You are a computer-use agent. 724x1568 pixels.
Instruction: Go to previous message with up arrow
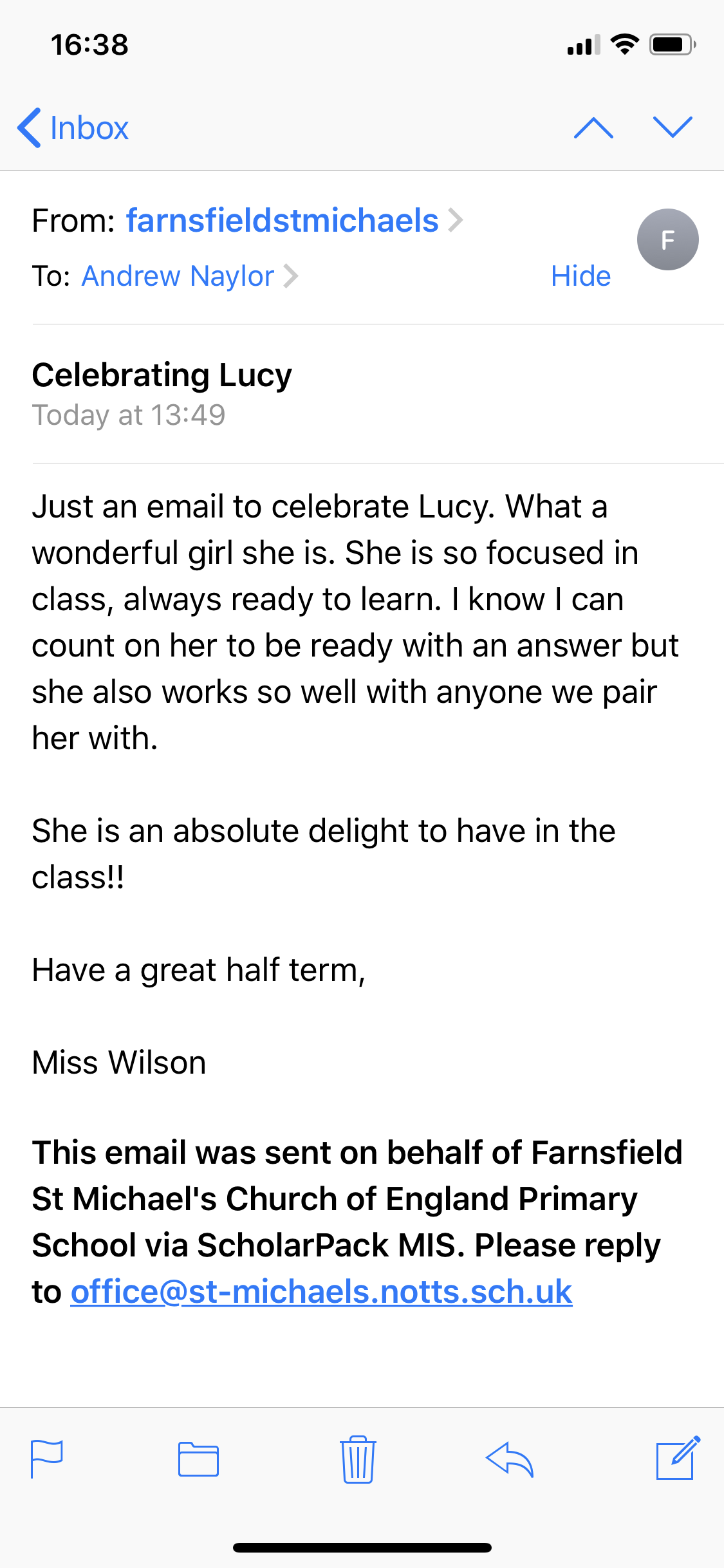[593, 127]
